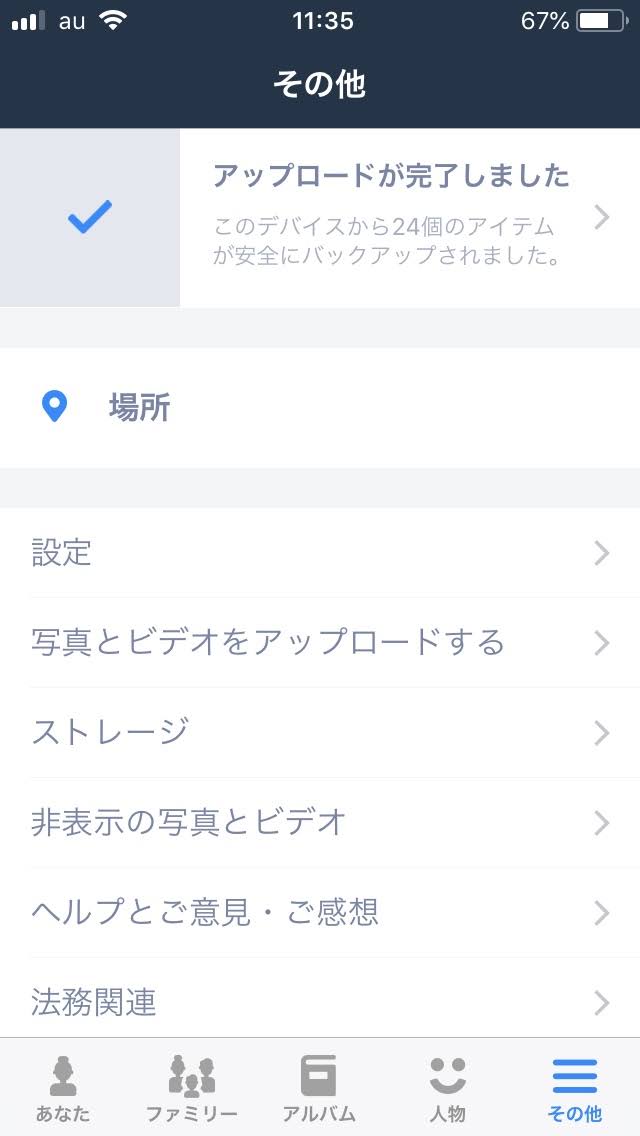Open ヘルプとご意見・ご感想
640x1136 pixels.
320,912
